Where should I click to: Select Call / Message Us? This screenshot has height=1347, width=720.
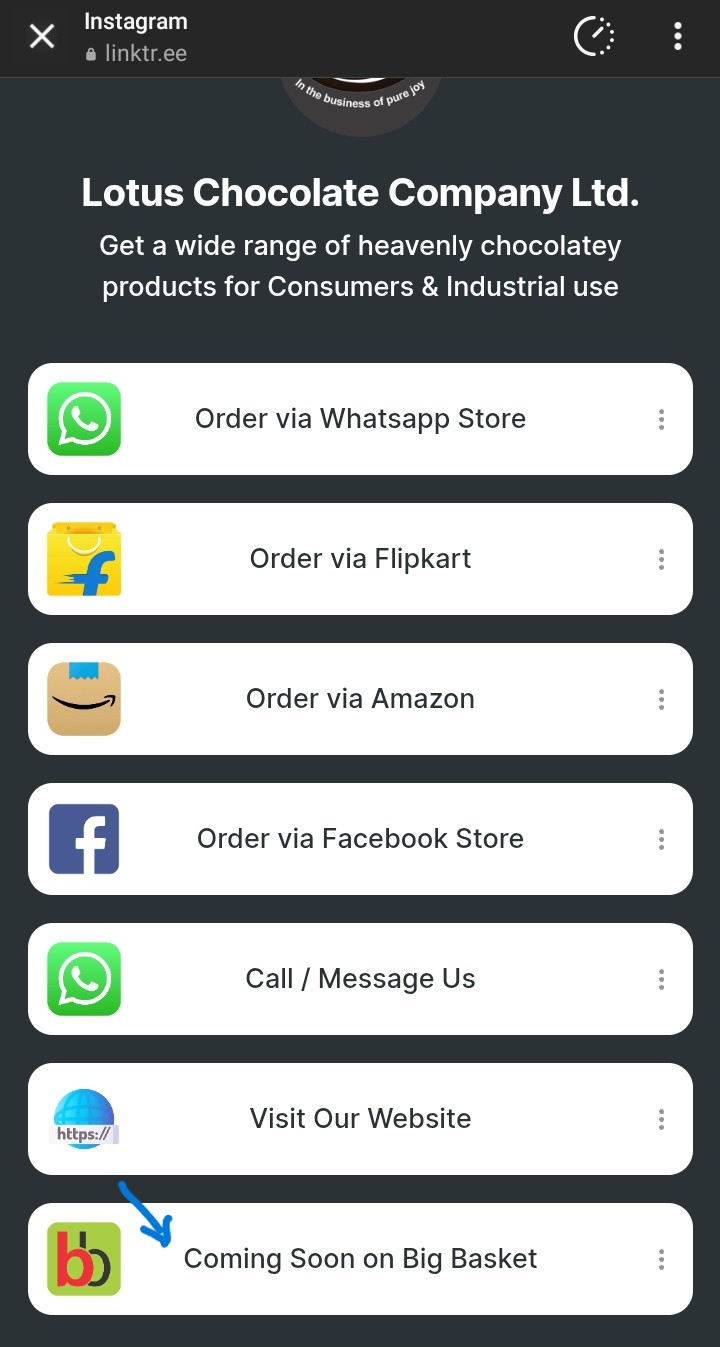pos(360,979)
